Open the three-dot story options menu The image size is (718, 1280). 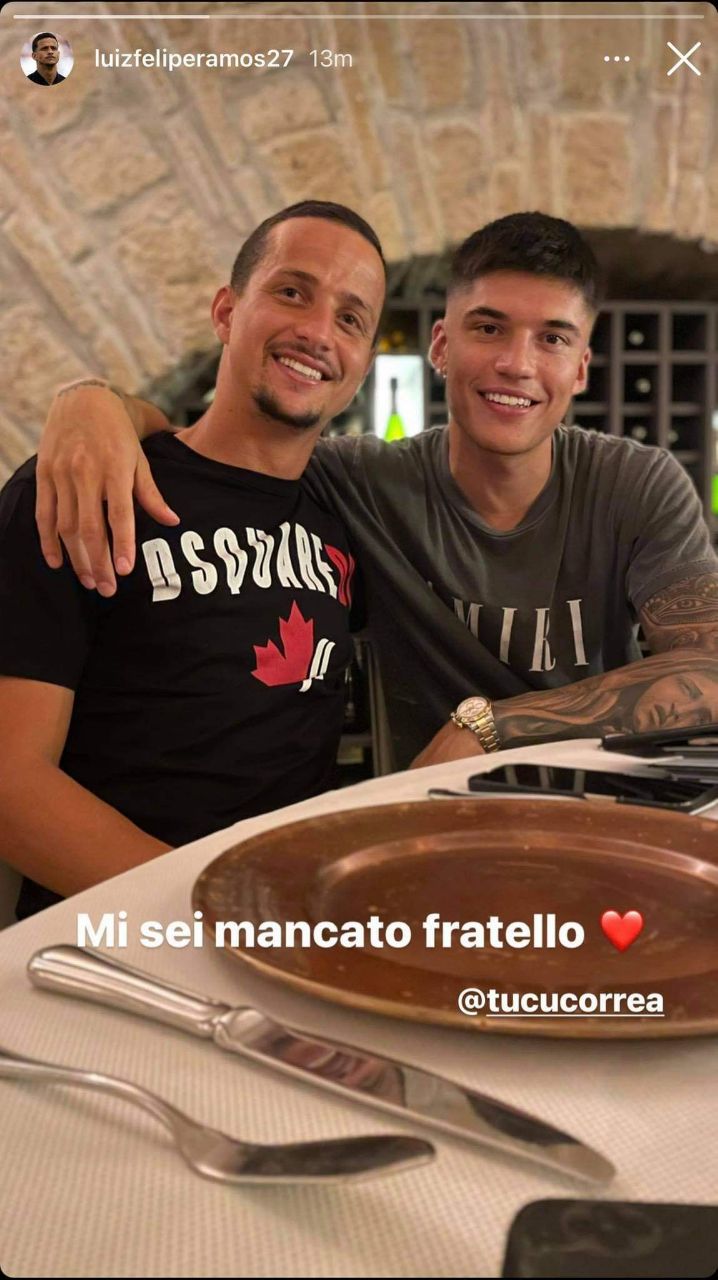click(x=617, y=59)
